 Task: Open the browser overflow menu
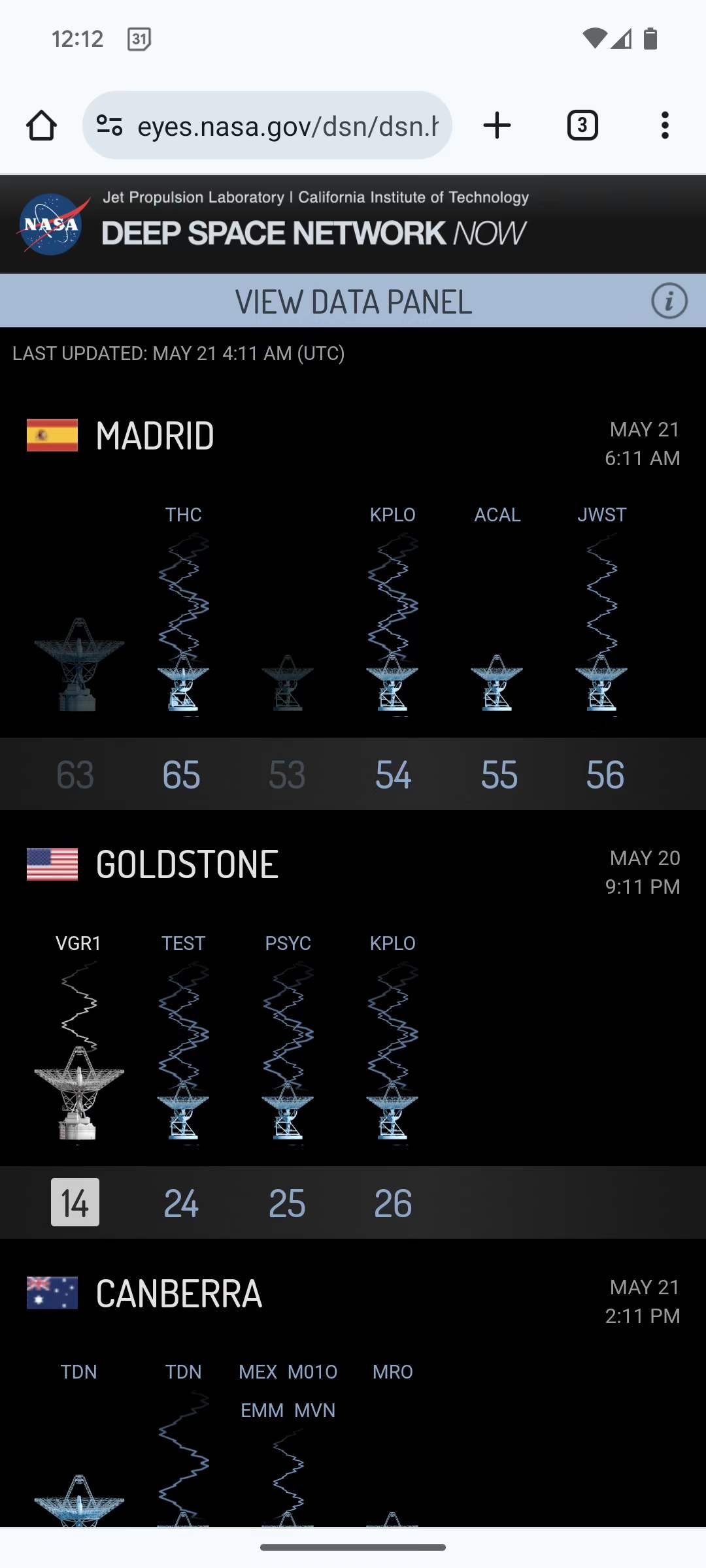pyautogui.click(x=665, y=125)
